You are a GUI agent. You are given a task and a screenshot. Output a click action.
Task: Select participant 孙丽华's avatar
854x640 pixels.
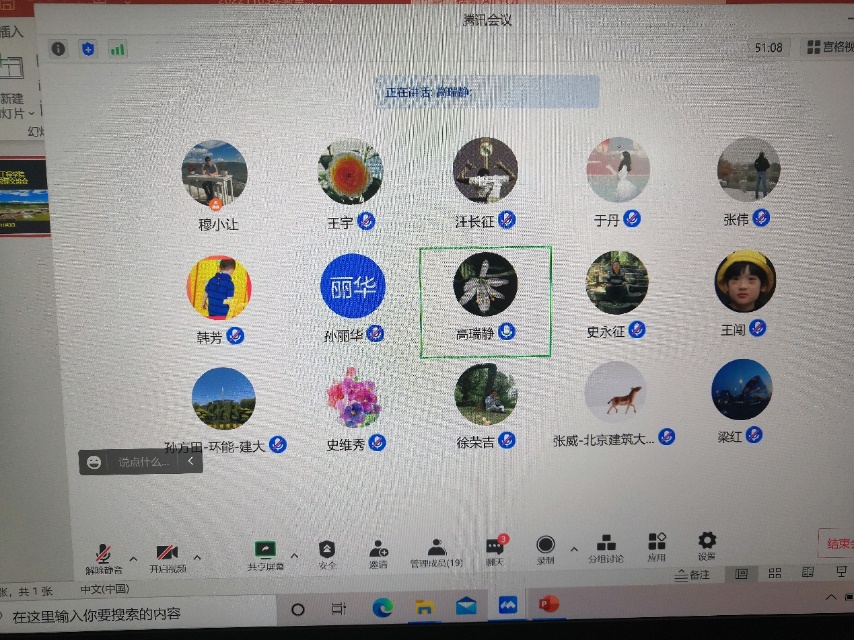coord(352,288)
